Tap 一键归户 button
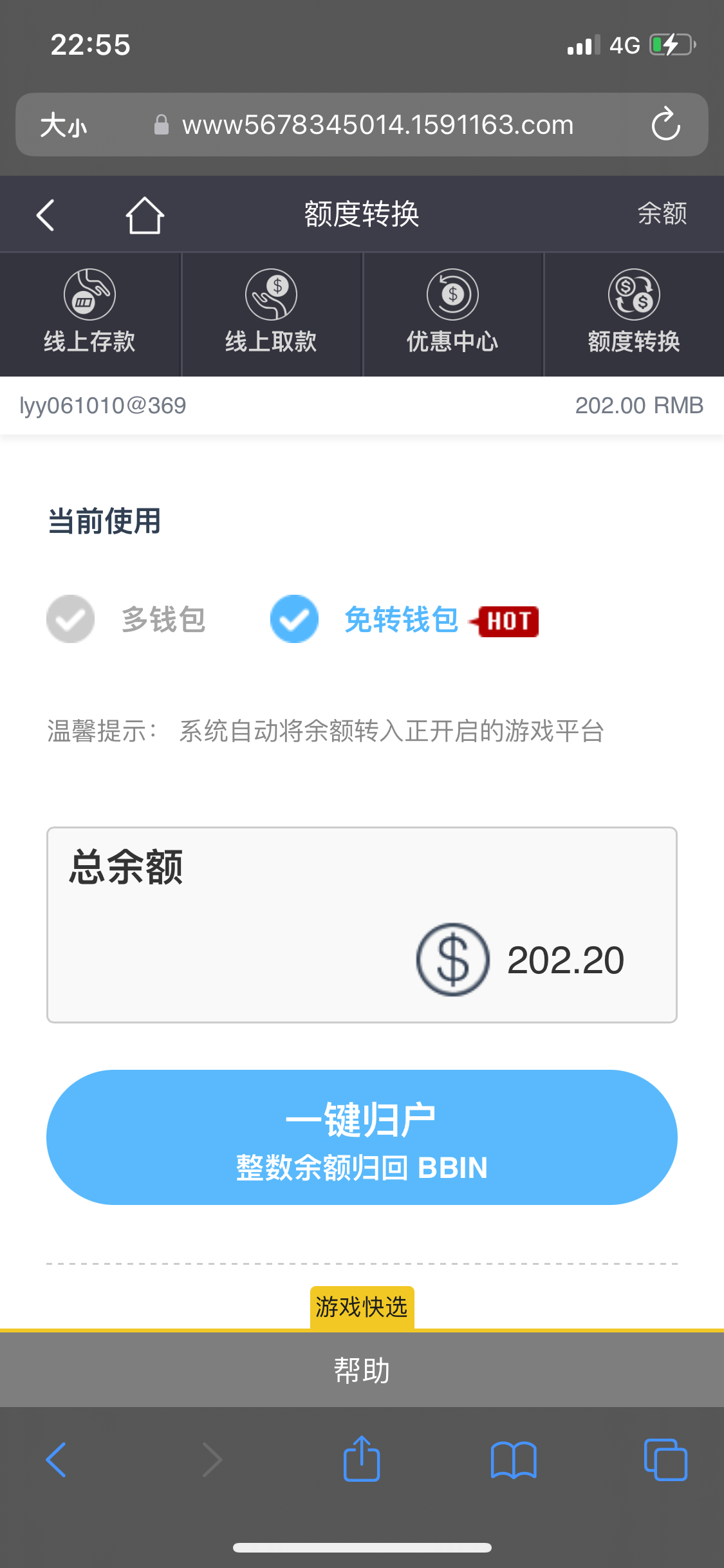Viewport: 724px width, 1568px height. pos(362,1137)
